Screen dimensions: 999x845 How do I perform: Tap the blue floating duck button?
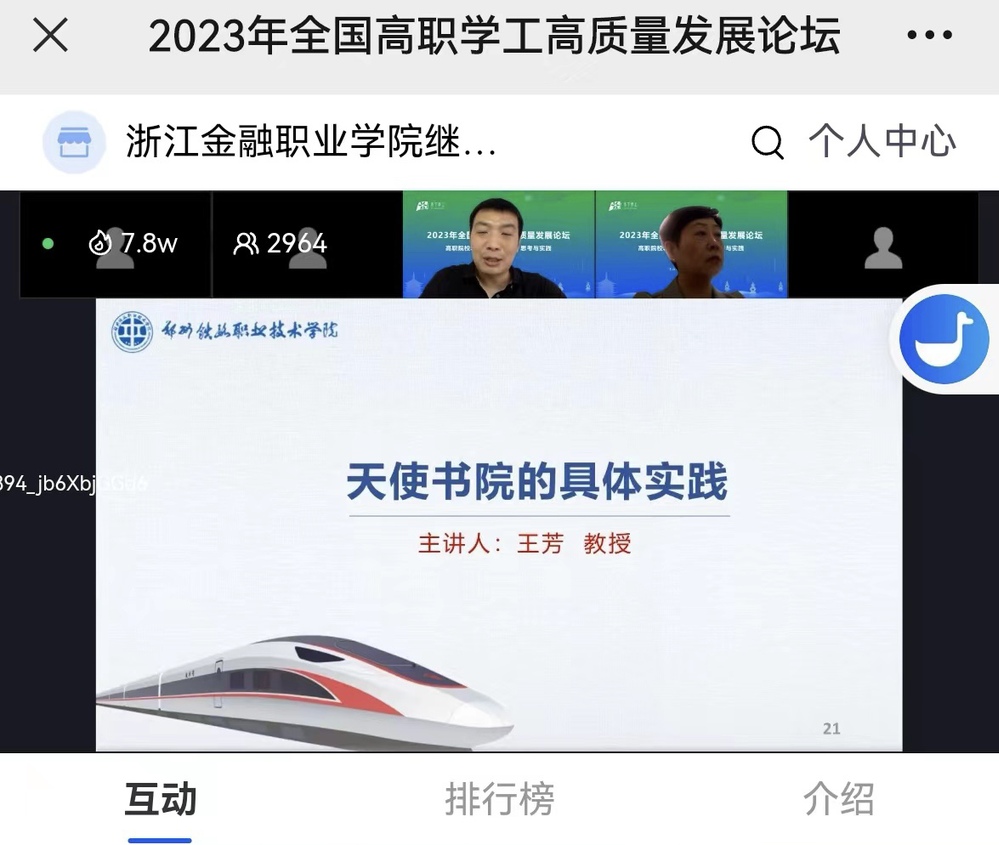tap(943, 340)
